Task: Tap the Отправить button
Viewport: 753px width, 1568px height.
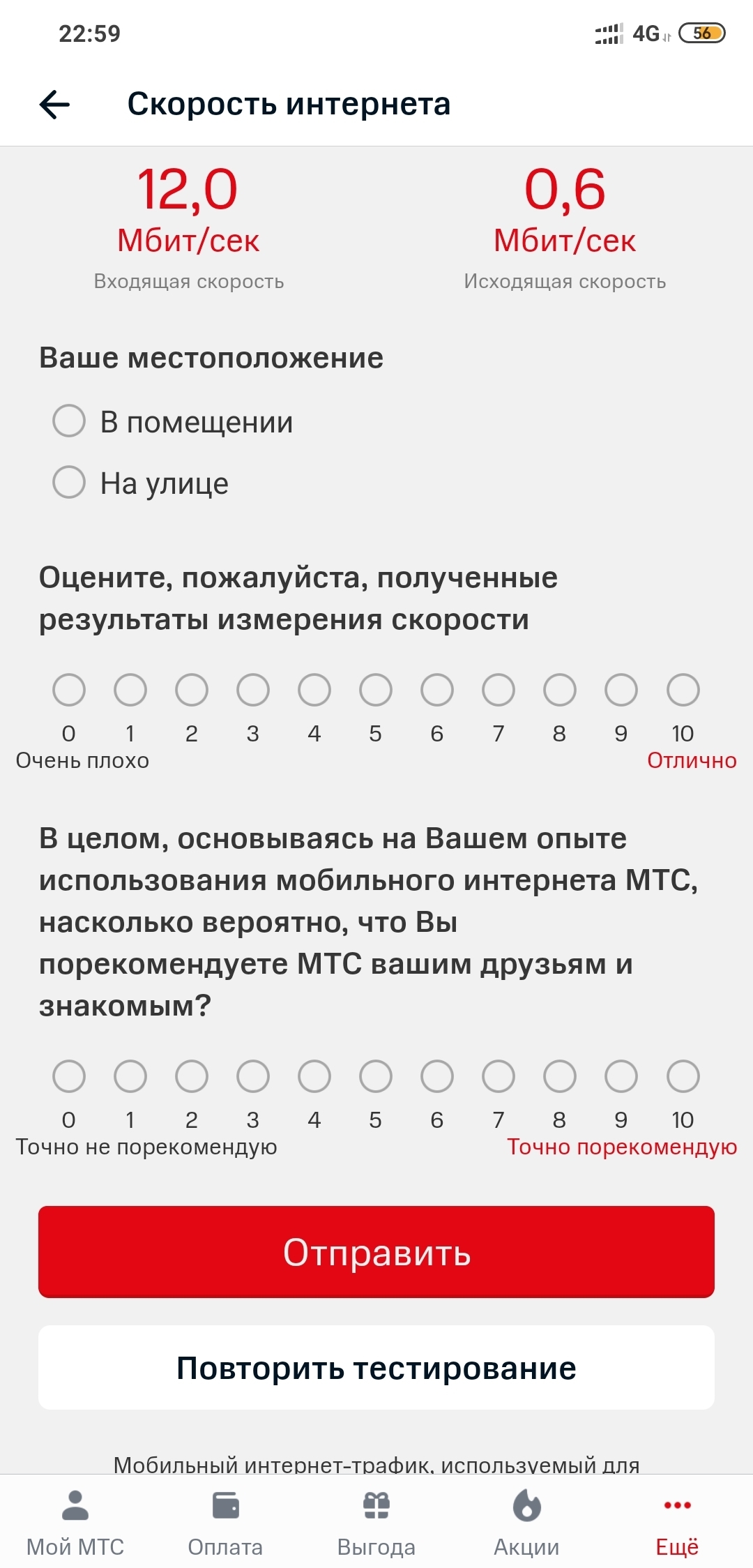Action: click(x=376, y=1252)
